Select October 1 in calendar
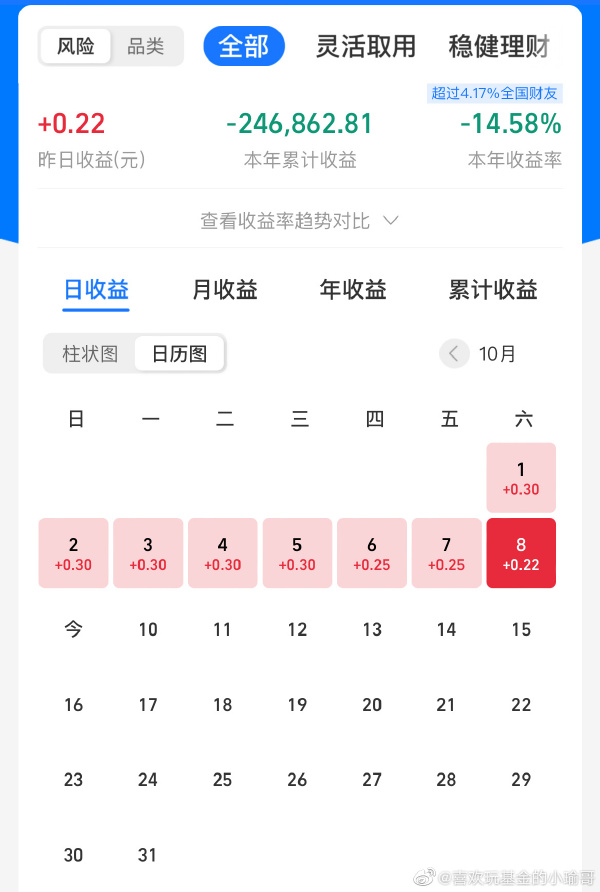The height and width of the screenshot is (892, 600). click(x=521, y=478)
